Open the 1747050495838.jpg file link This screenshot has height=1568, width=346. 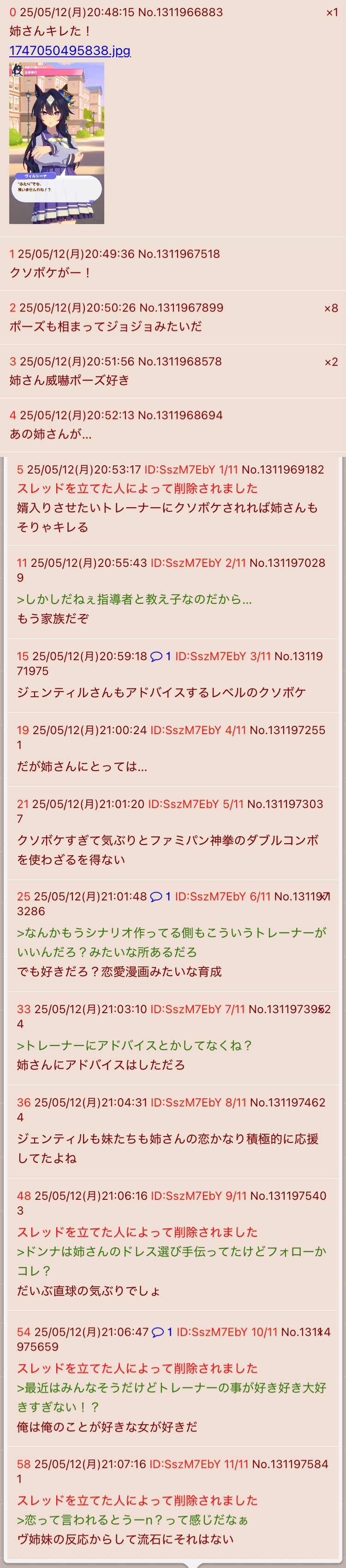point(70,50)
